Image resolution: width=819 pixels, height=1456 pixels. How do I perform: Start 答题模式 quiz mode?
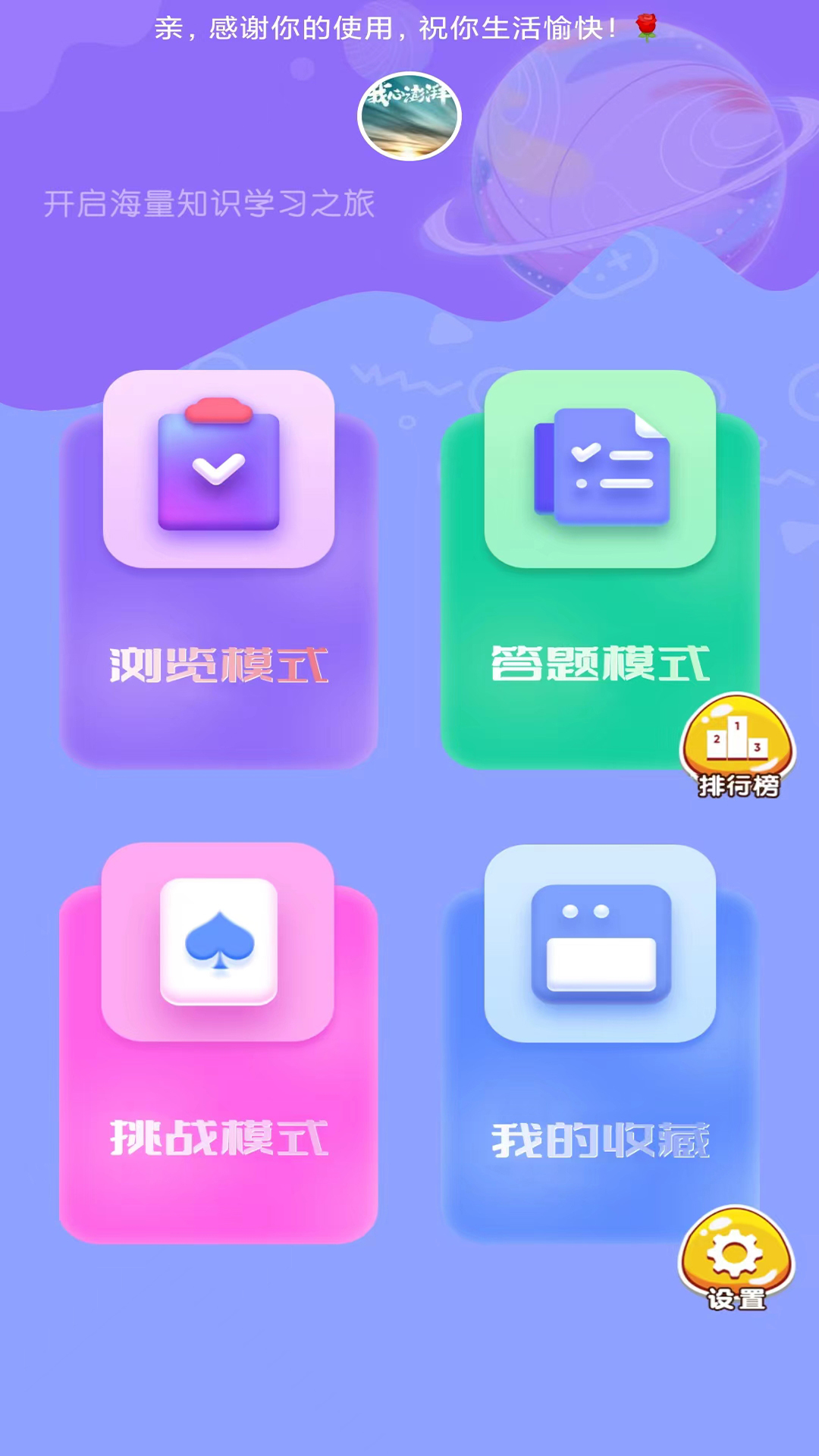(x=600, y=570)
